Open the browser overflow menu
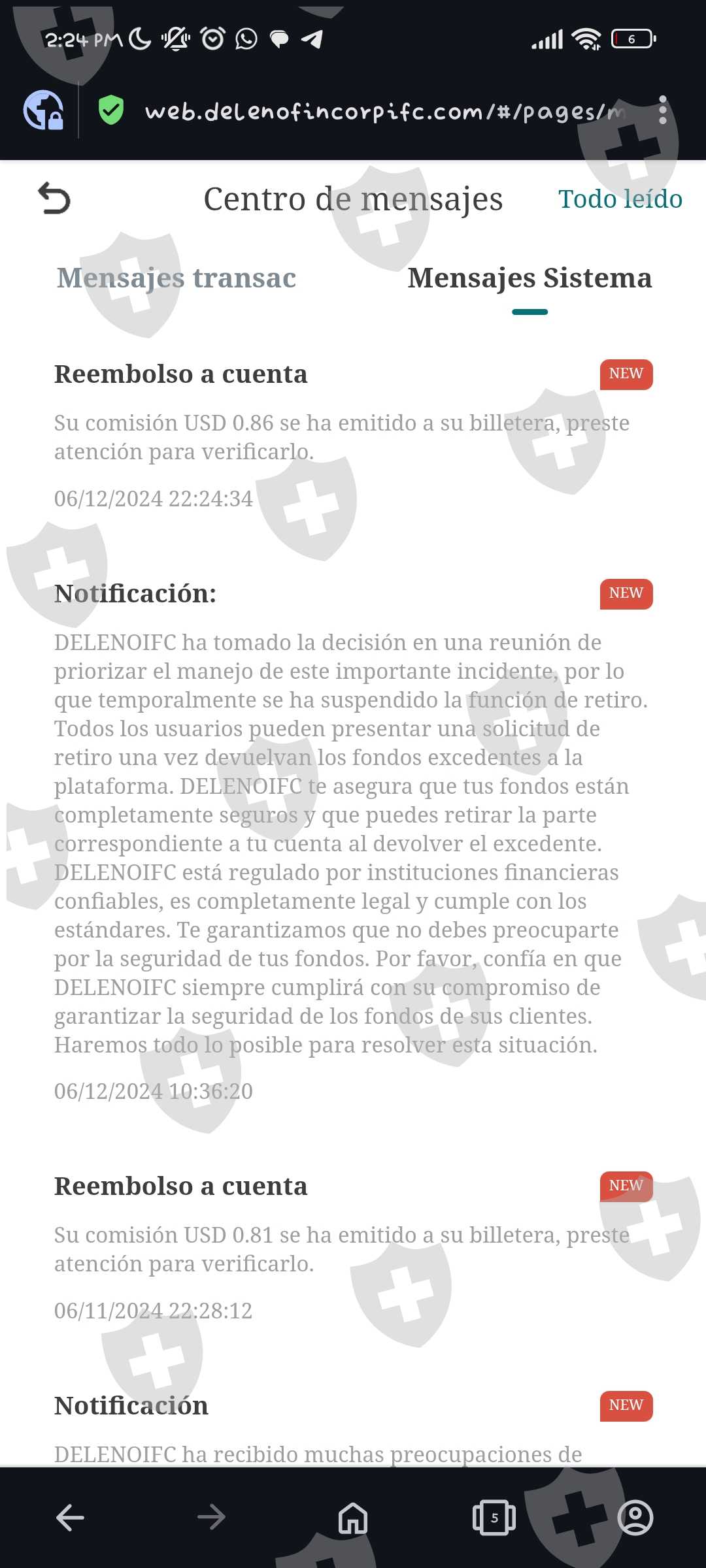 click(663, 110)
